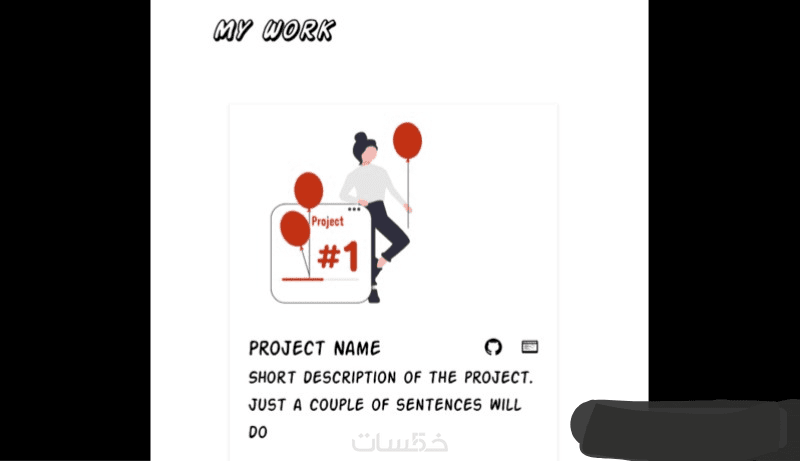Open the project's GitHub repository icon
Screen dimensions: 800x461
[x=493, y=347]
